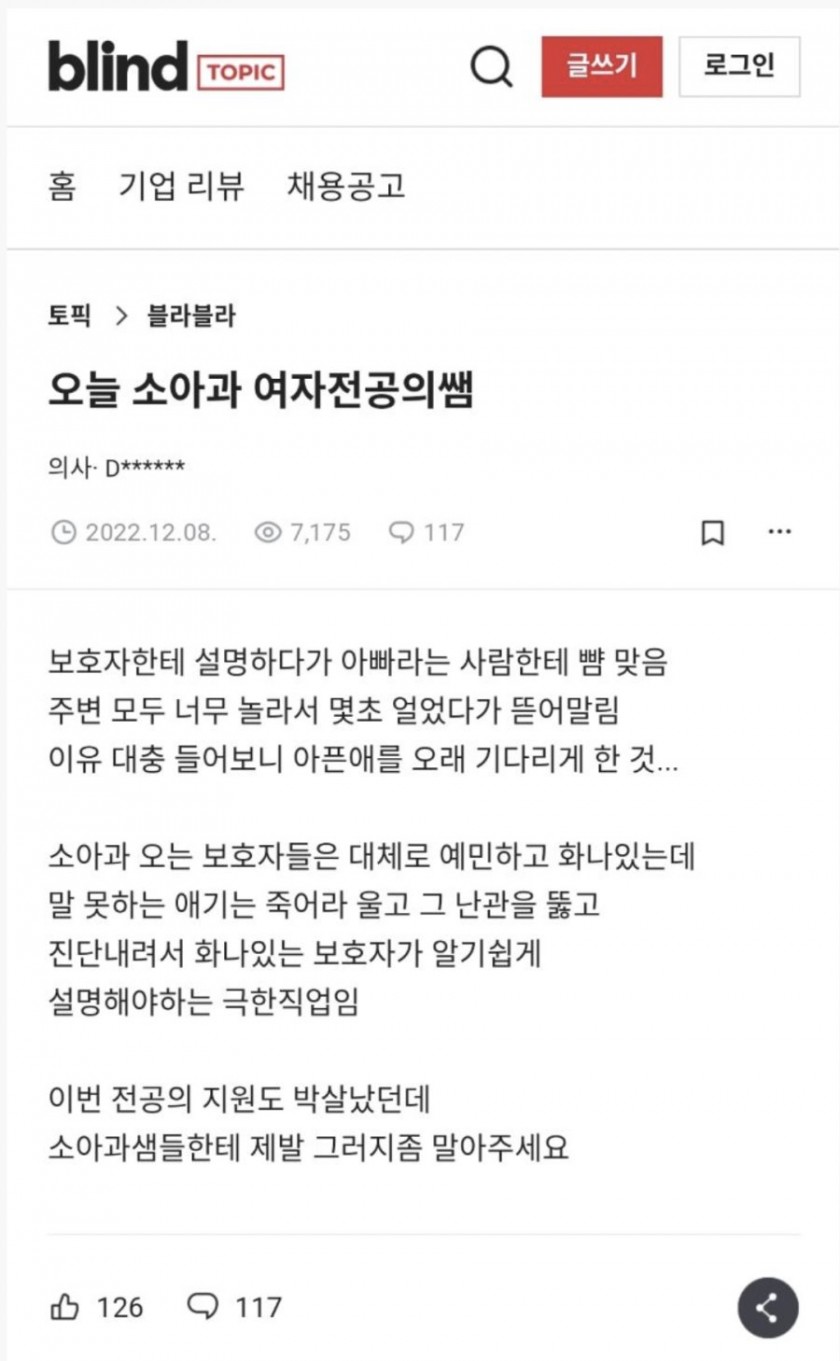840x1361 pixels.
Task: Open the 토픽 breadcrumb link
Action: (x=69, y=317)
